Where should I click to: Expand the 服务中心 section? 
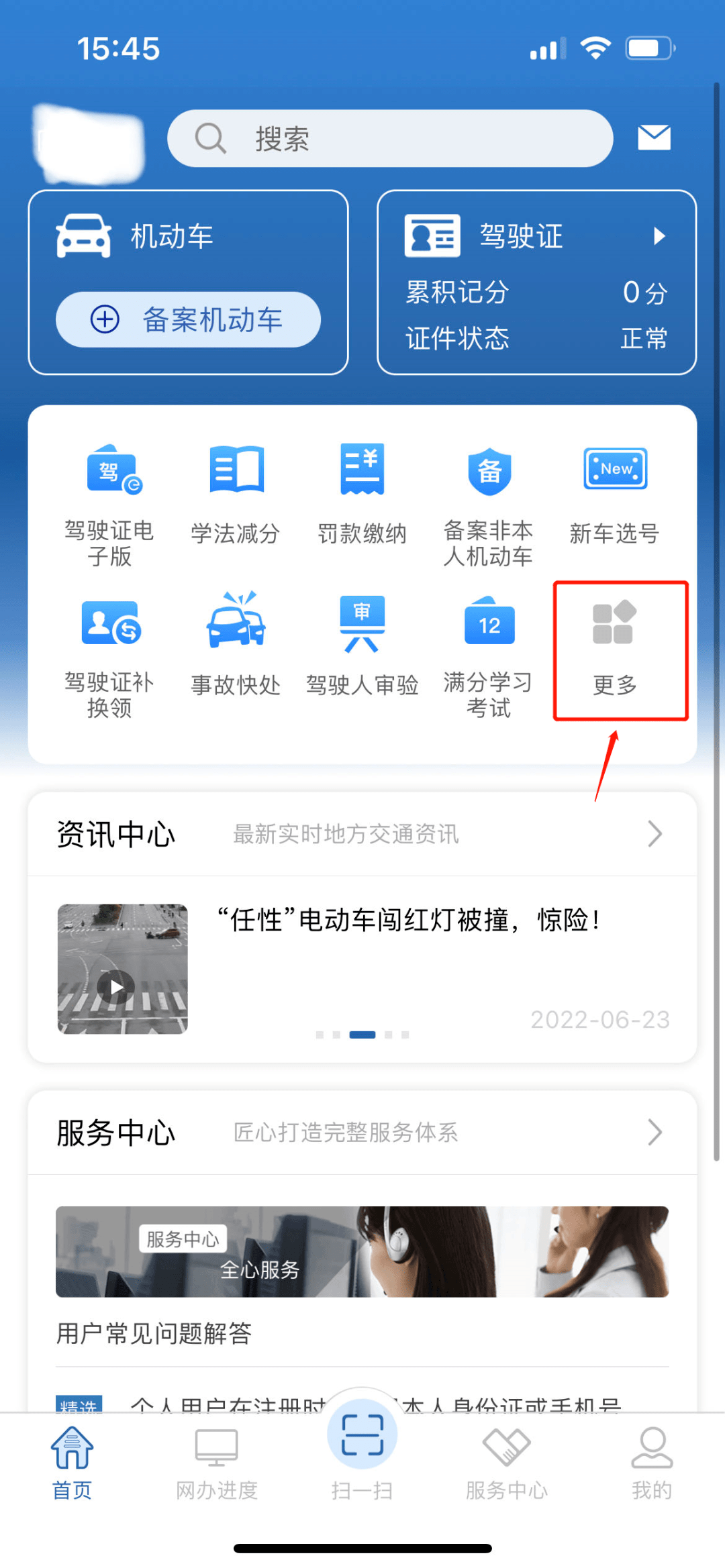click(x=362, y=1133)
